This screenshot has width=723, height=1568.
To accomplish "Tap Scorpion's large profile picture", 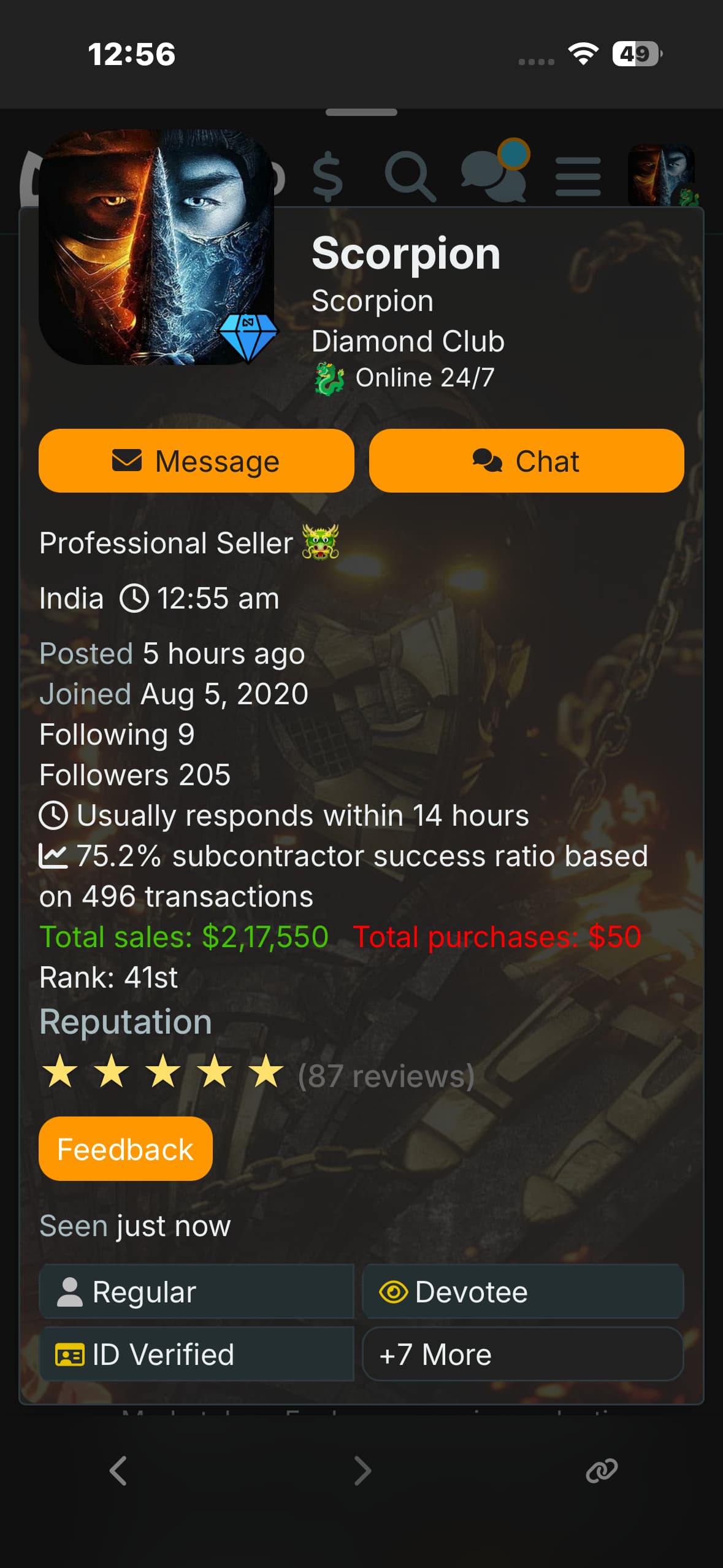I will [156, 247].
